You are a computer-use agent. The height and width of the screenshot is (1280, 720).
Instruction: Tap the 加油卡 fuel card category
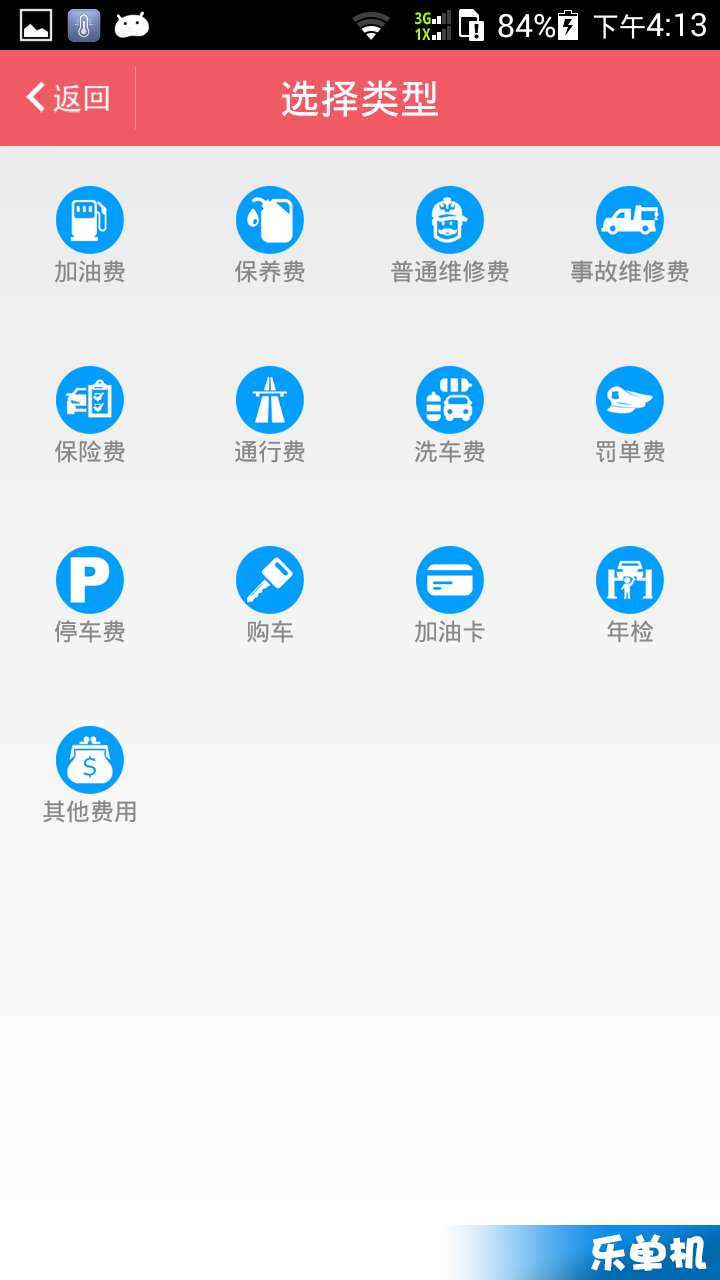point(450,596)
